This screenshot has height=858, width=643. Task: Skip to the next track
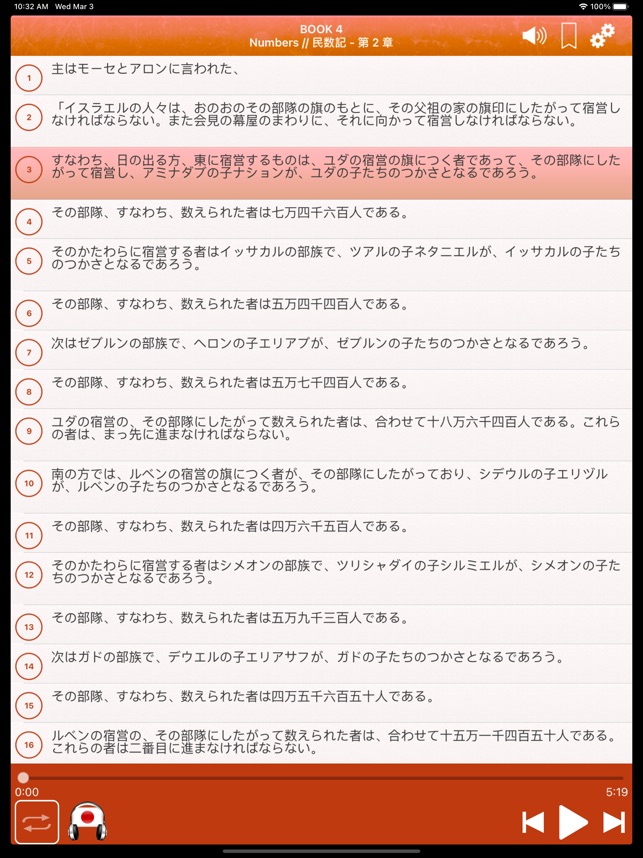tap(613, 822)
